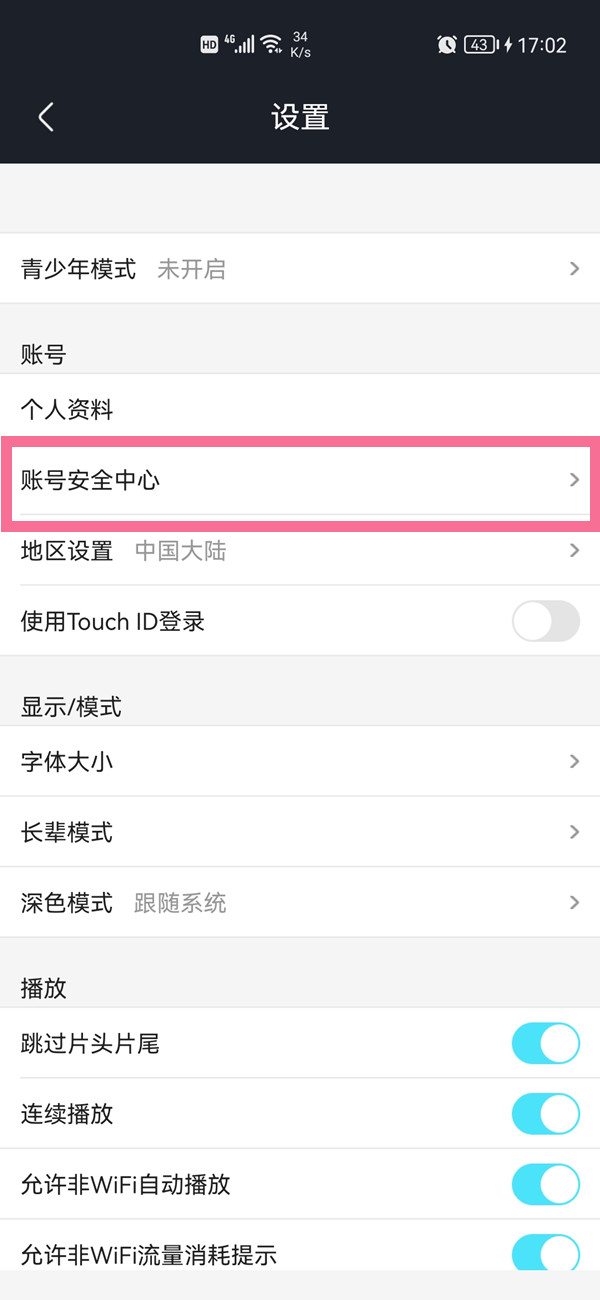This screenshot has width=600, height=1300.
Task: Switch off 允许非WiFi流量消耗提示
Action: coord(545,1253)
